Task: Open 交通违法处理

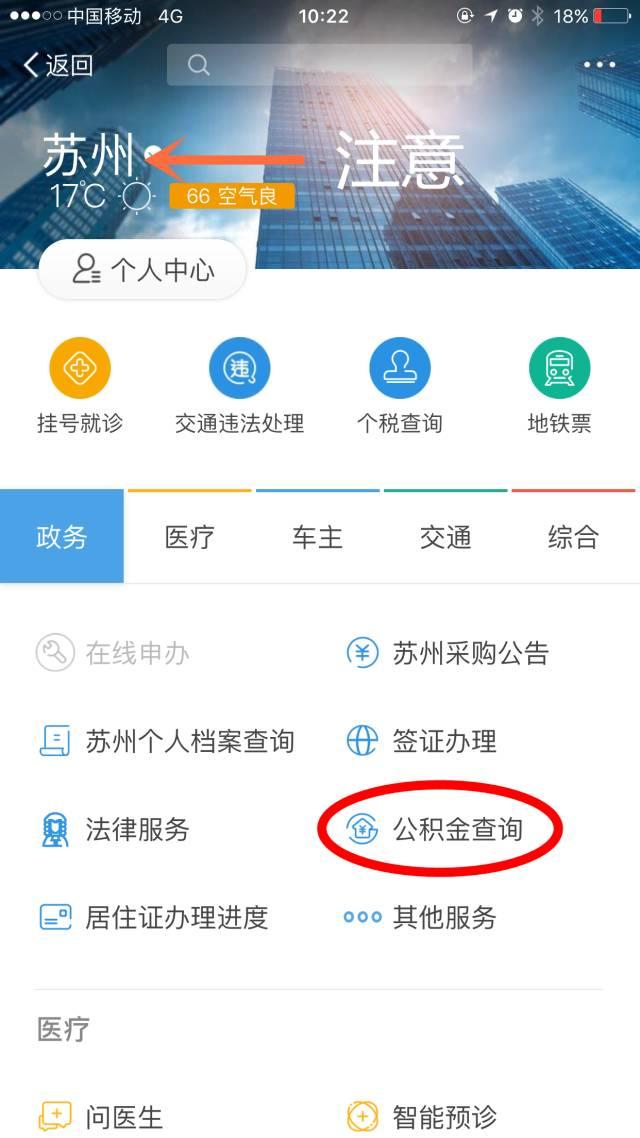Action: 239,387
